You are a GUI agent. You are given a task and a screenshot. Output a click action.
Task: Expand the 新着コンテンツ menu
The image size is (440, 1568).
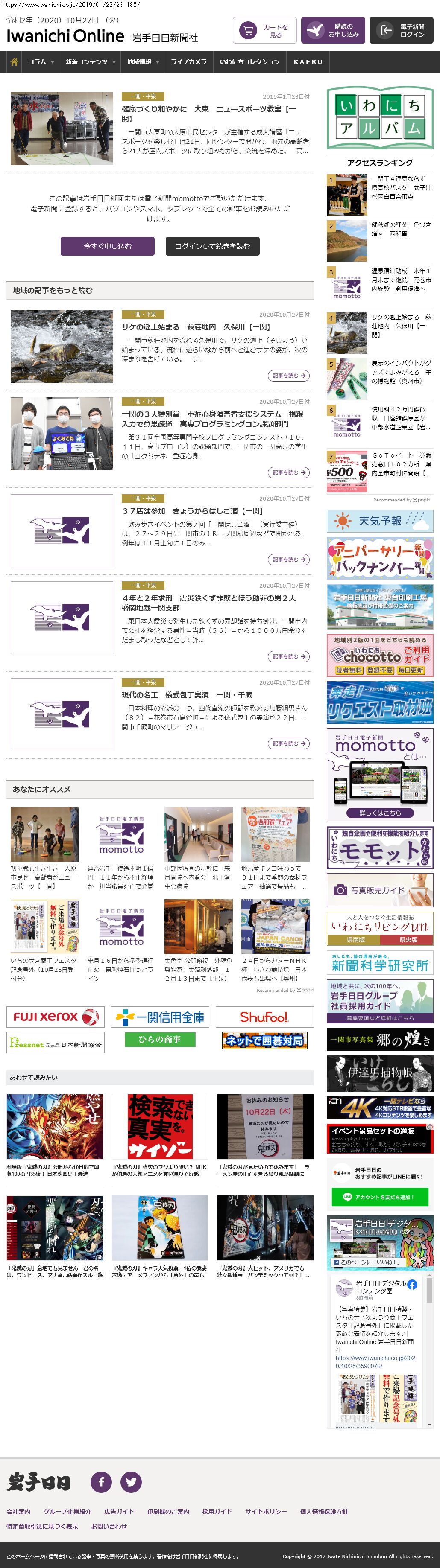coord(90,62)
